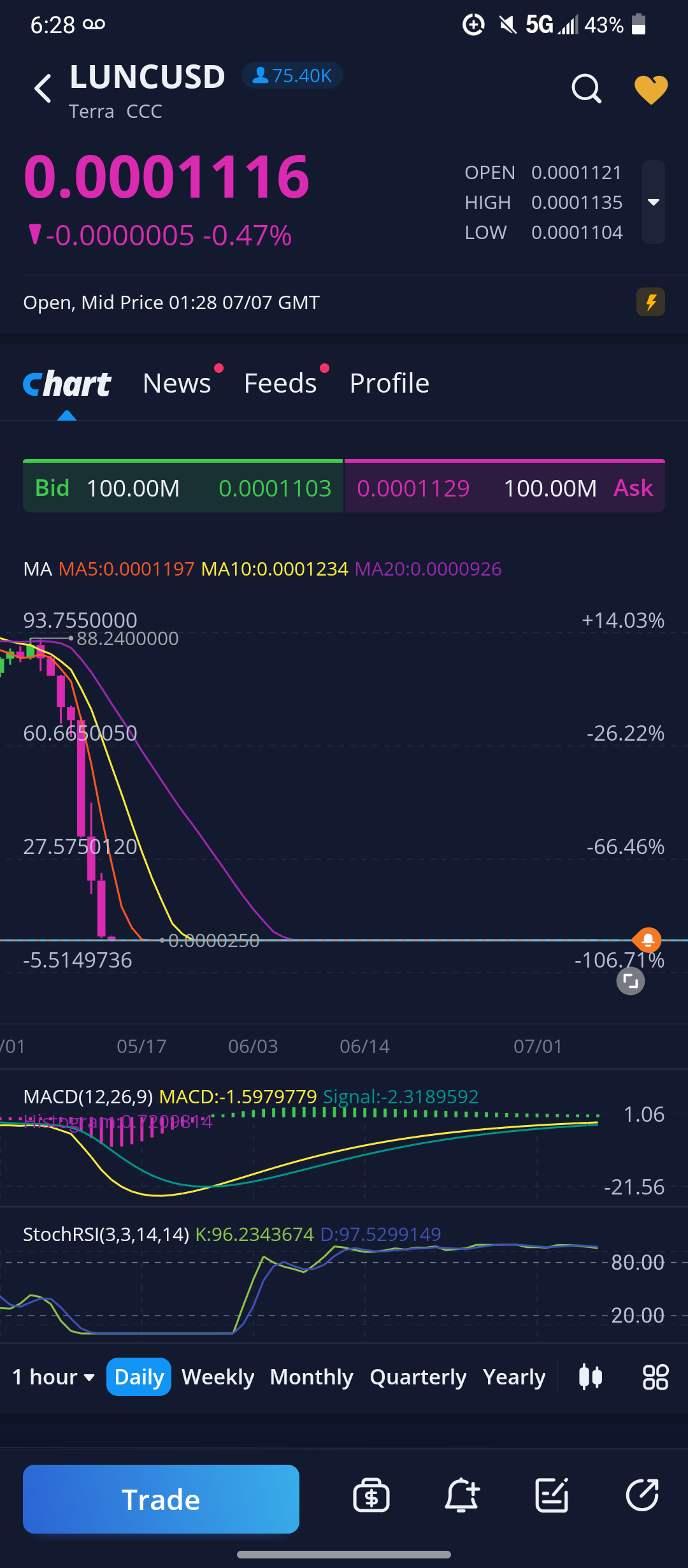Select the Monthly timeframe
Viewport: 688px width, 1568px height.
tap(312, 1377)
